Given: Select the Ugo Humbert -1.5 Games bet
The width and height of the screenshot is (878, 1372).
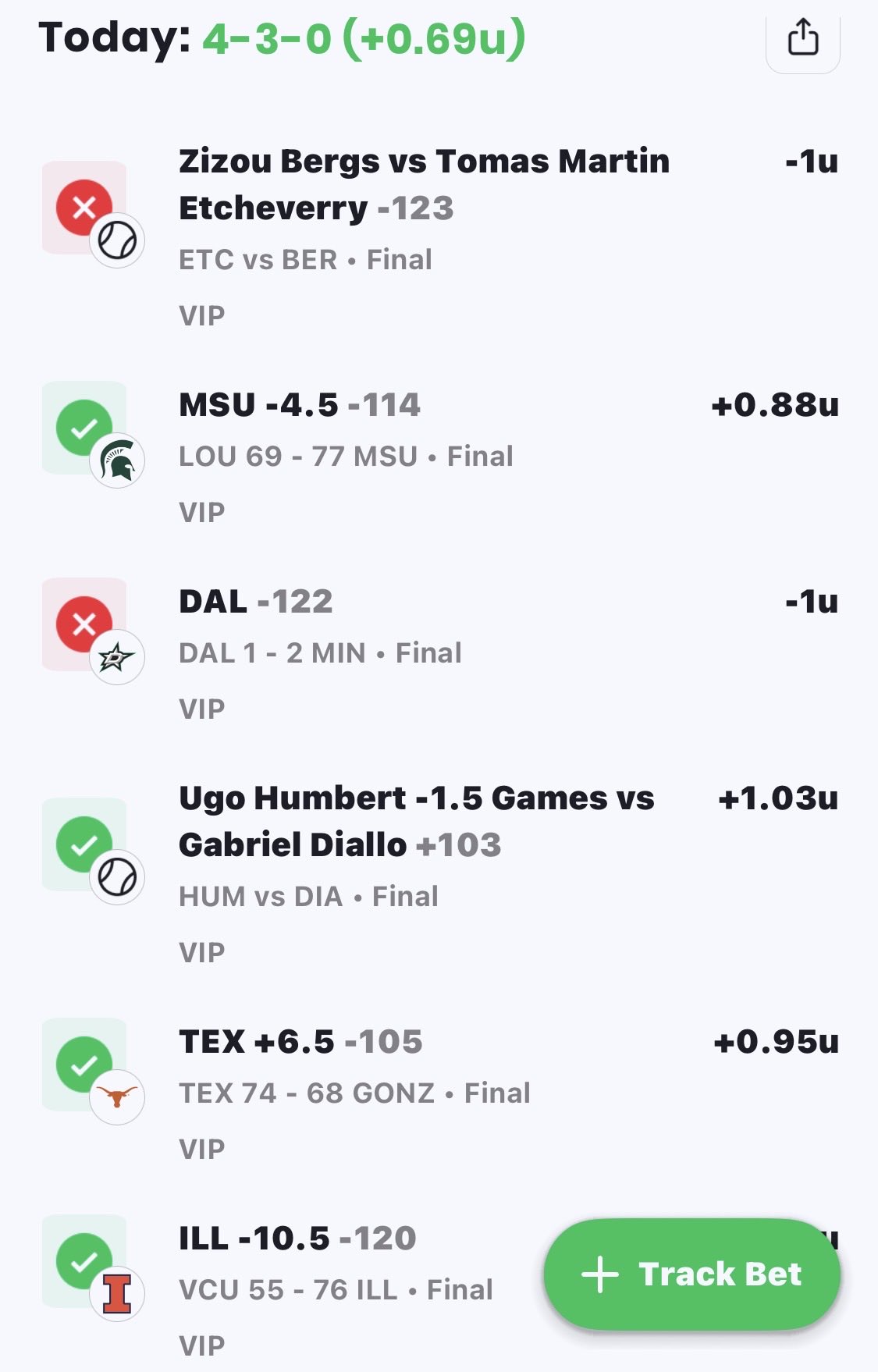Looking at the screenshot, I should 417,821.
